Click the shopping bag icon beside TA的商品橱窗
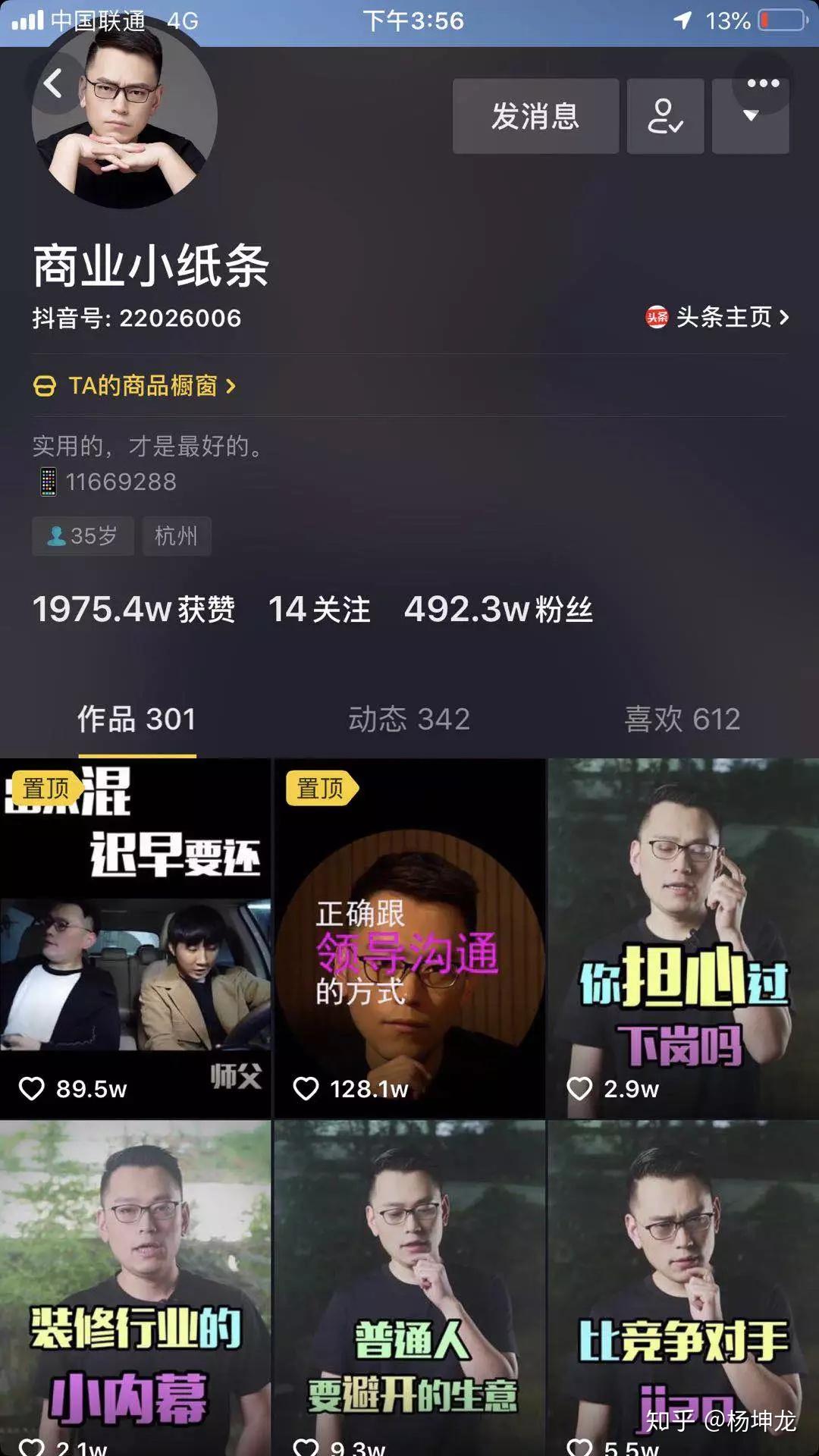This screenshot has height=1456, width=819. 45,385
